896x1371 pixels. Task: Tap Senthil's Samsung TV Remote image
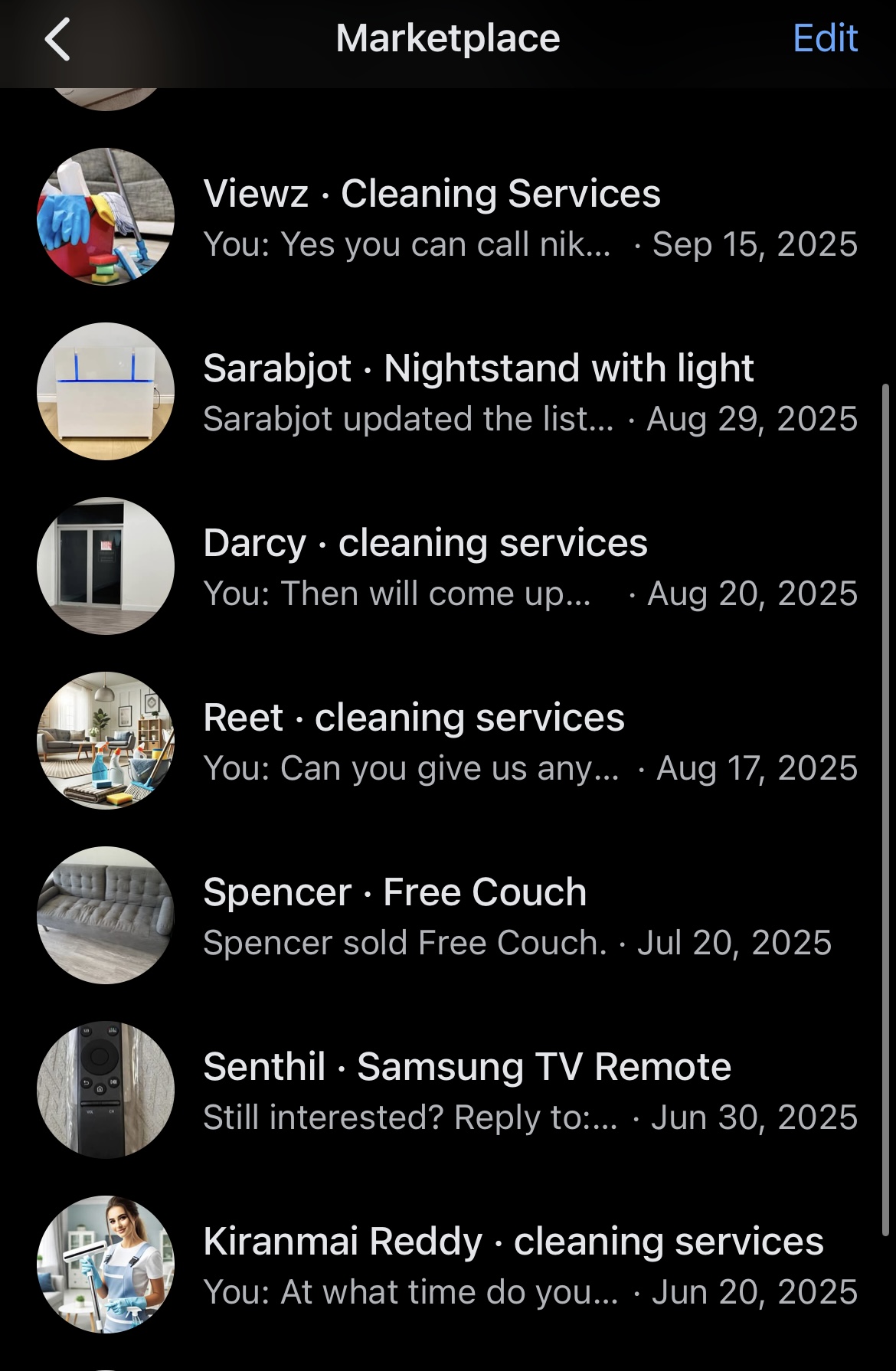point(106,1088)
